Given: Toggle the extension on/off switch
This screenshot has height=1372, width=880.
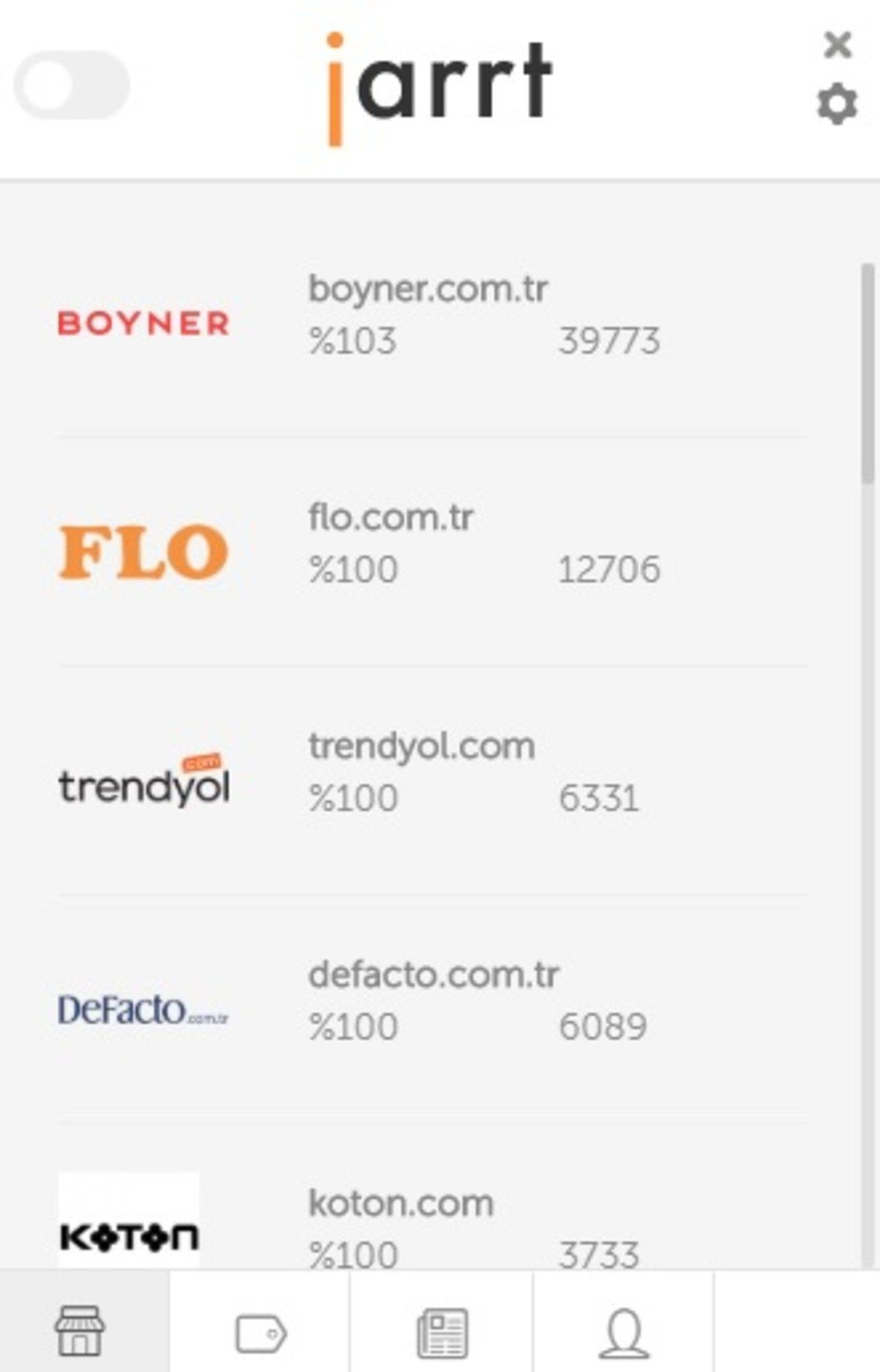Looking at the screenshot, I should pos(73,85).
